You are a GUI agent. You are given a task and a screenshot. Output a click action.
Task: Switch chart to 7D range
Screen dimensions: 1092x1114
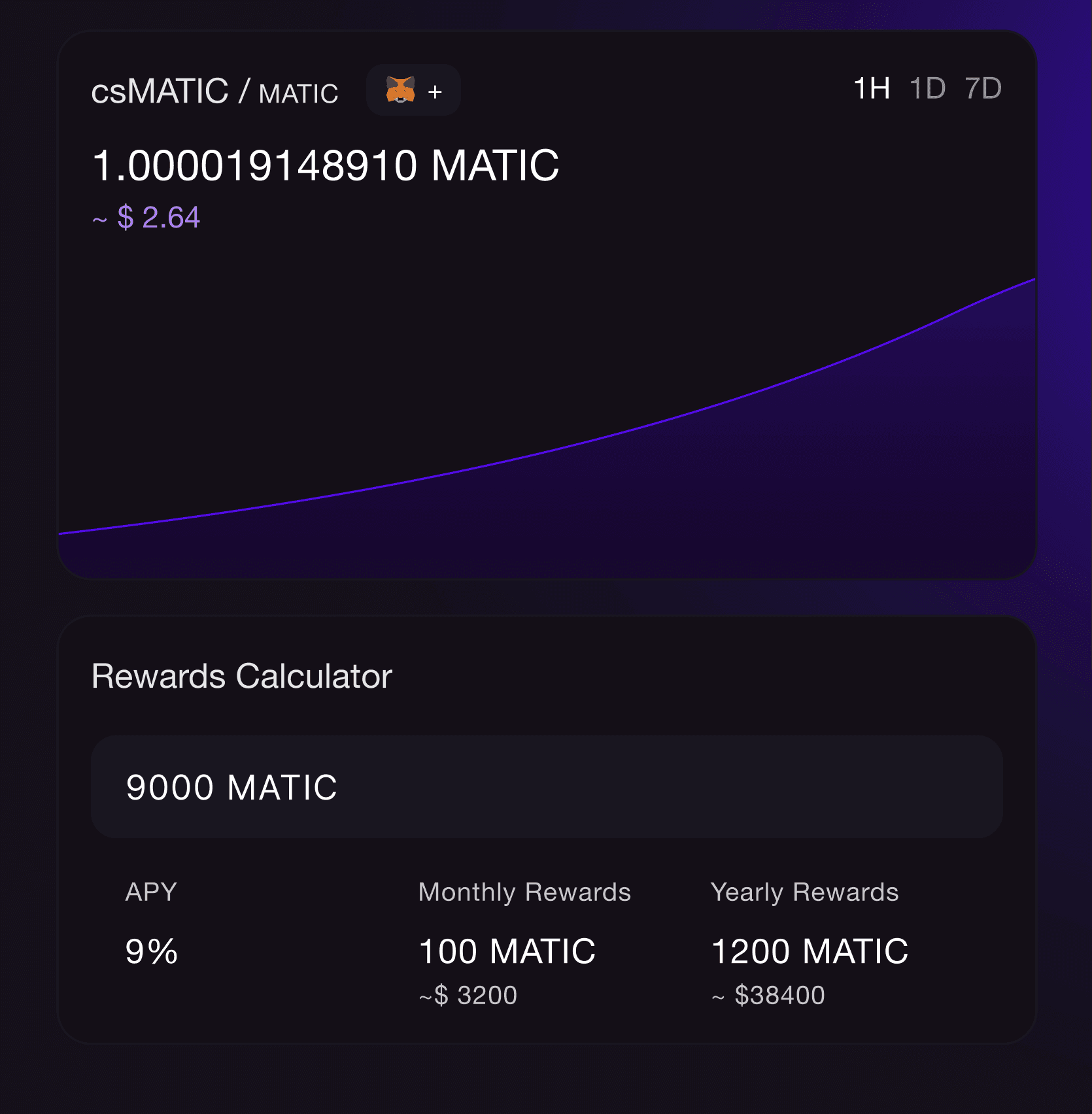pos(983,88)
